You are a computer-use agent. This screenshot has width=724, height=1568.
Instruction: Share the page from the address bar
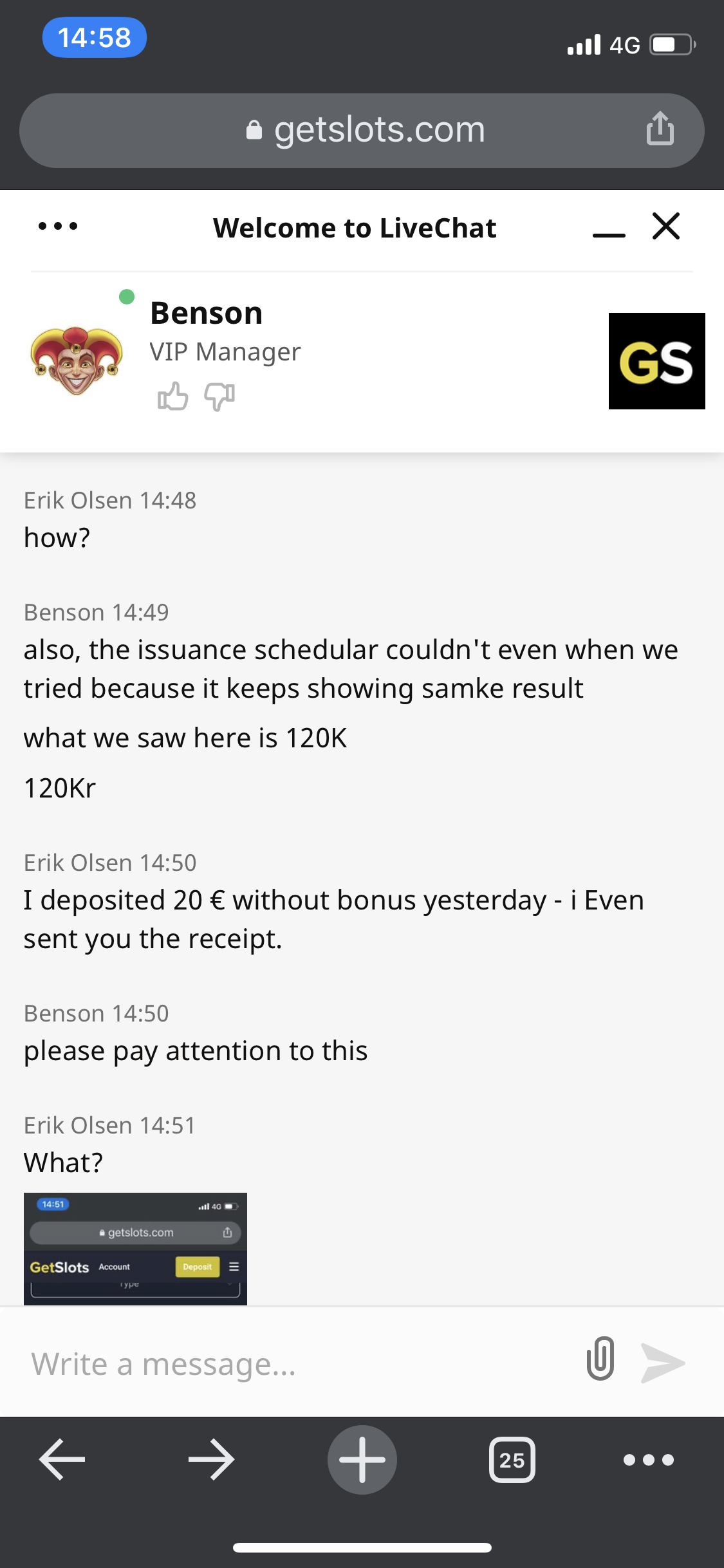(x=660, y=129)
